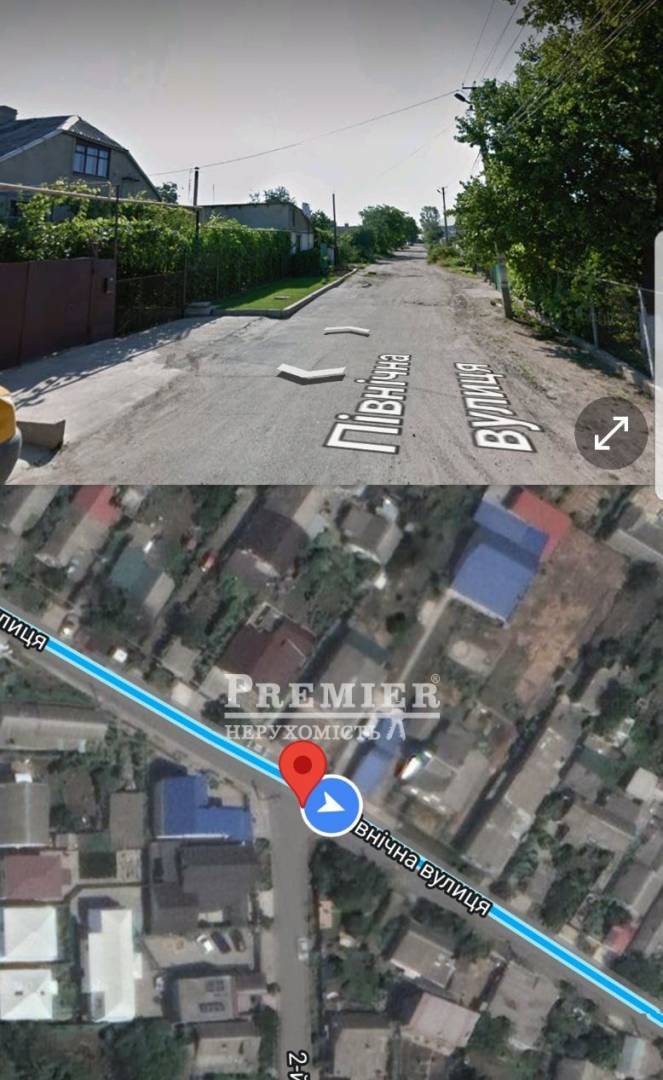Expand Street View to full screen
This screenshot has width=663, height=1080.
click(x=610, y=433)
